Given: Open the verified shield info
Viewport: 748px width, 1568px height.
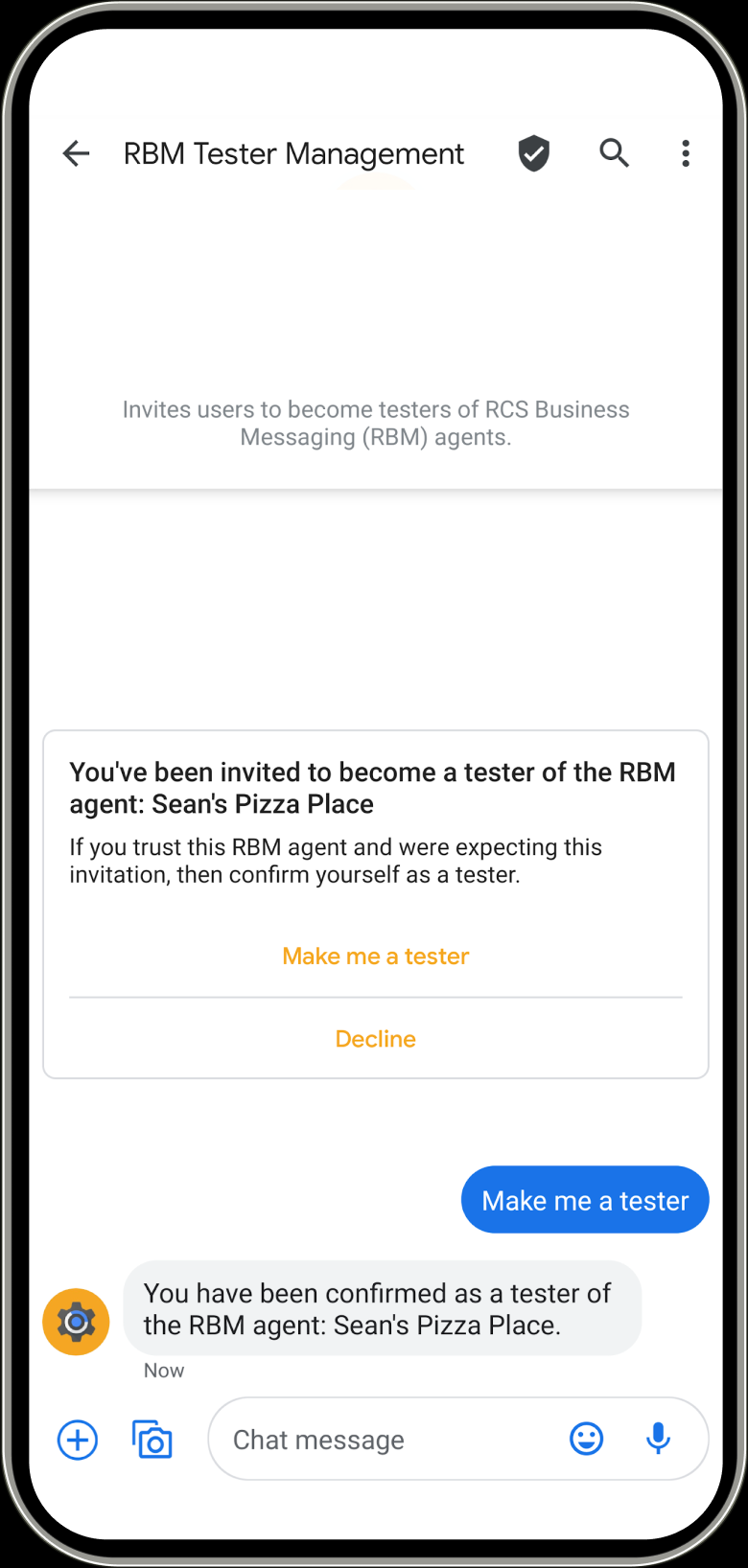Looking at the screenshot, I should coord(534,153).
